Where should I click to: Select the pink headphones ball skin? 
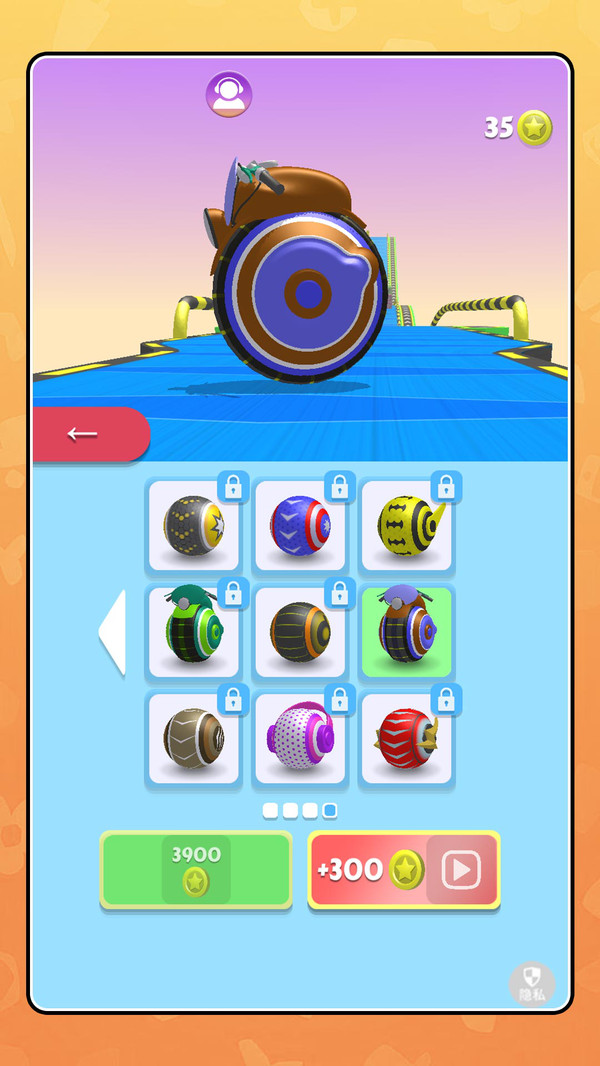pyautogui.click(x=300, y=738)
